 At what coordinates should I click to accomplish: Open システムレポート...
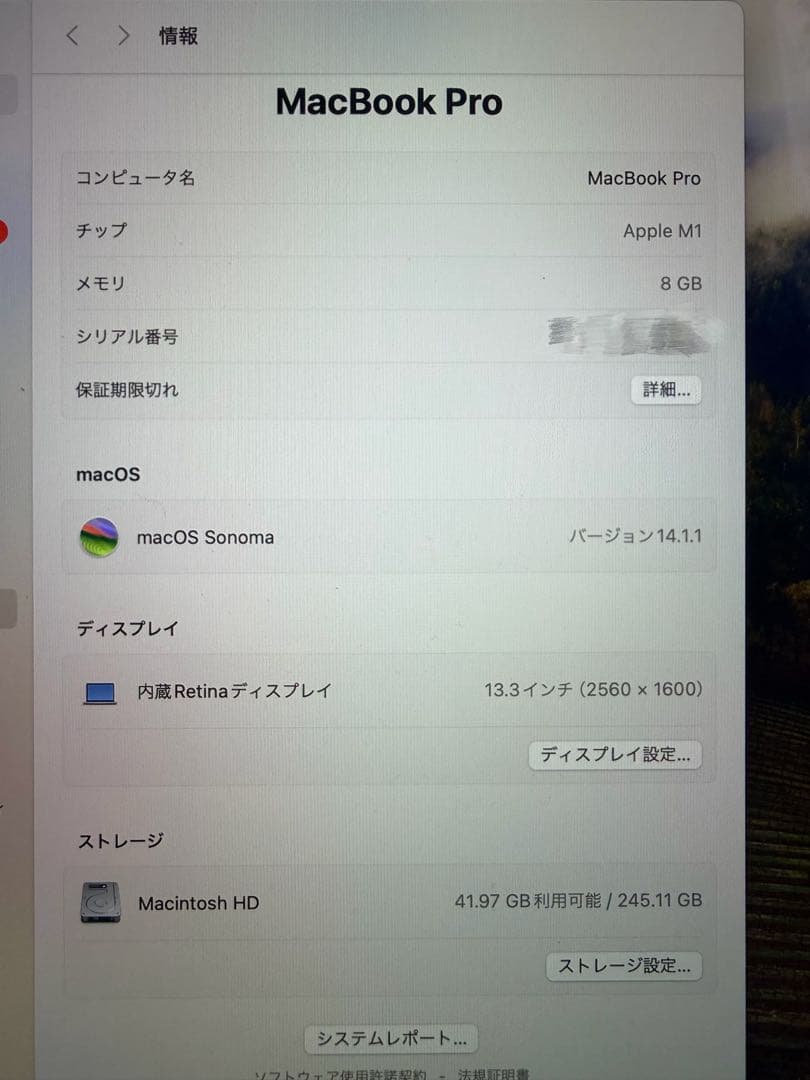[x=389, y=1039]
